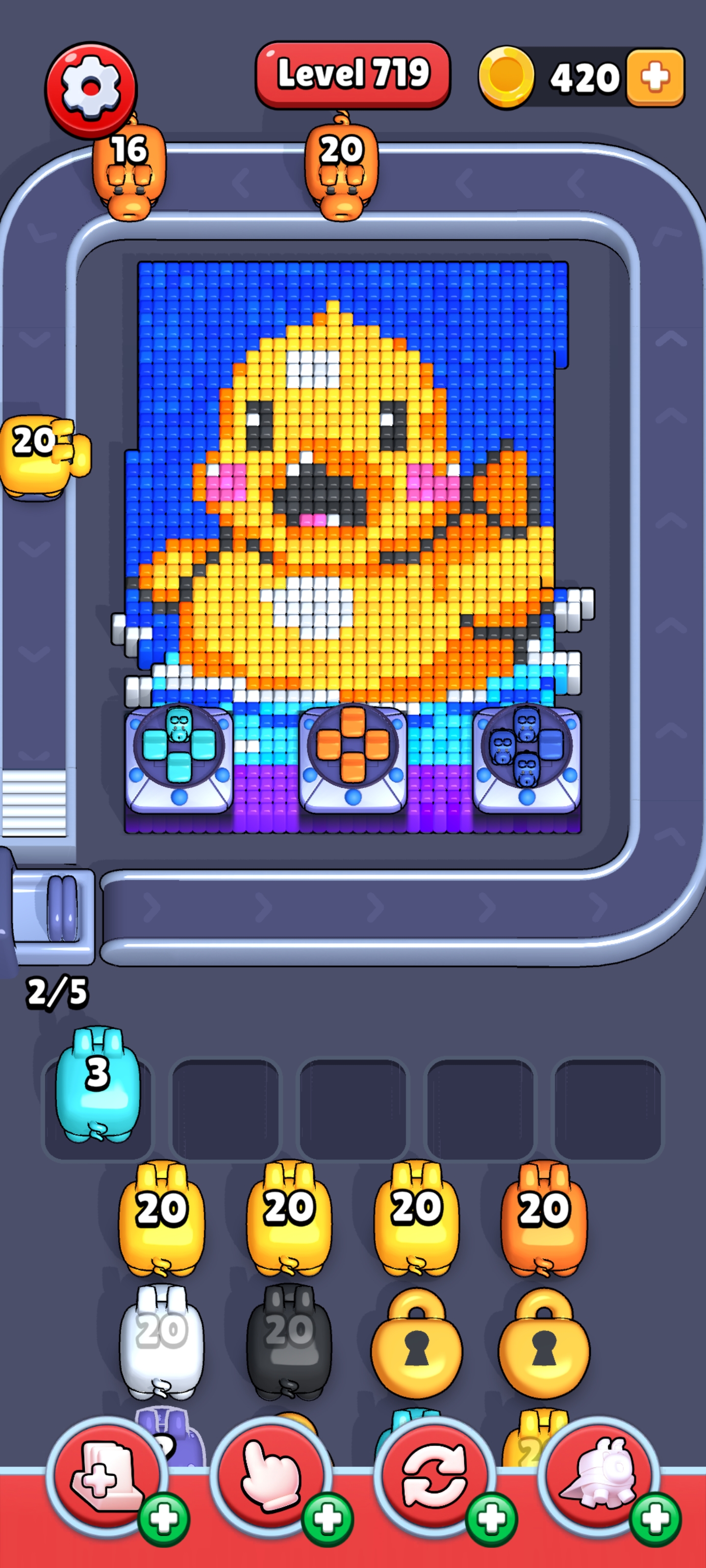Open the settings gear
The width and height of the screenshot is (706, 1568).
tap(91, 89)
